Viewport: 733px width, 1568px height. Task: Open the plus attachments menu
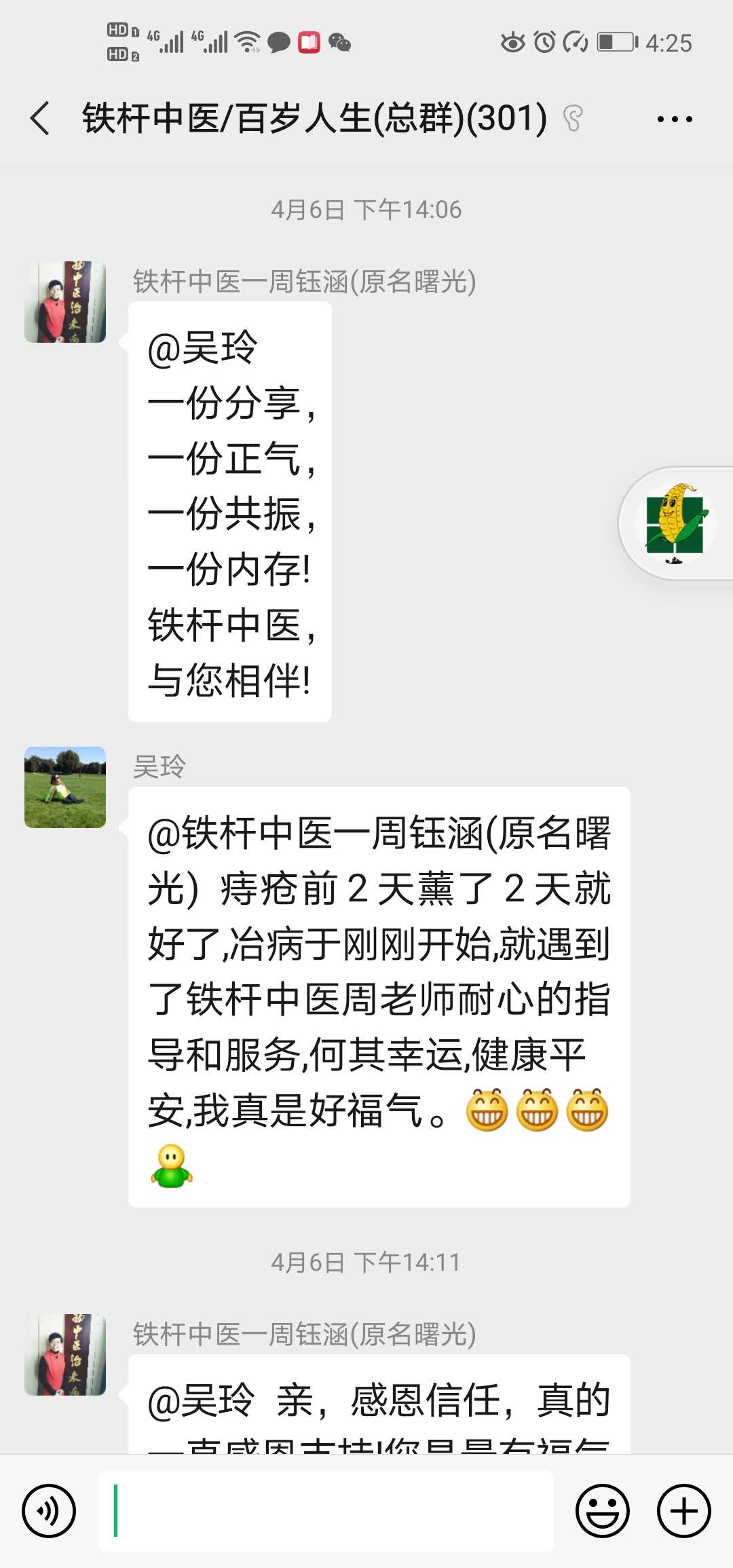683,1511
